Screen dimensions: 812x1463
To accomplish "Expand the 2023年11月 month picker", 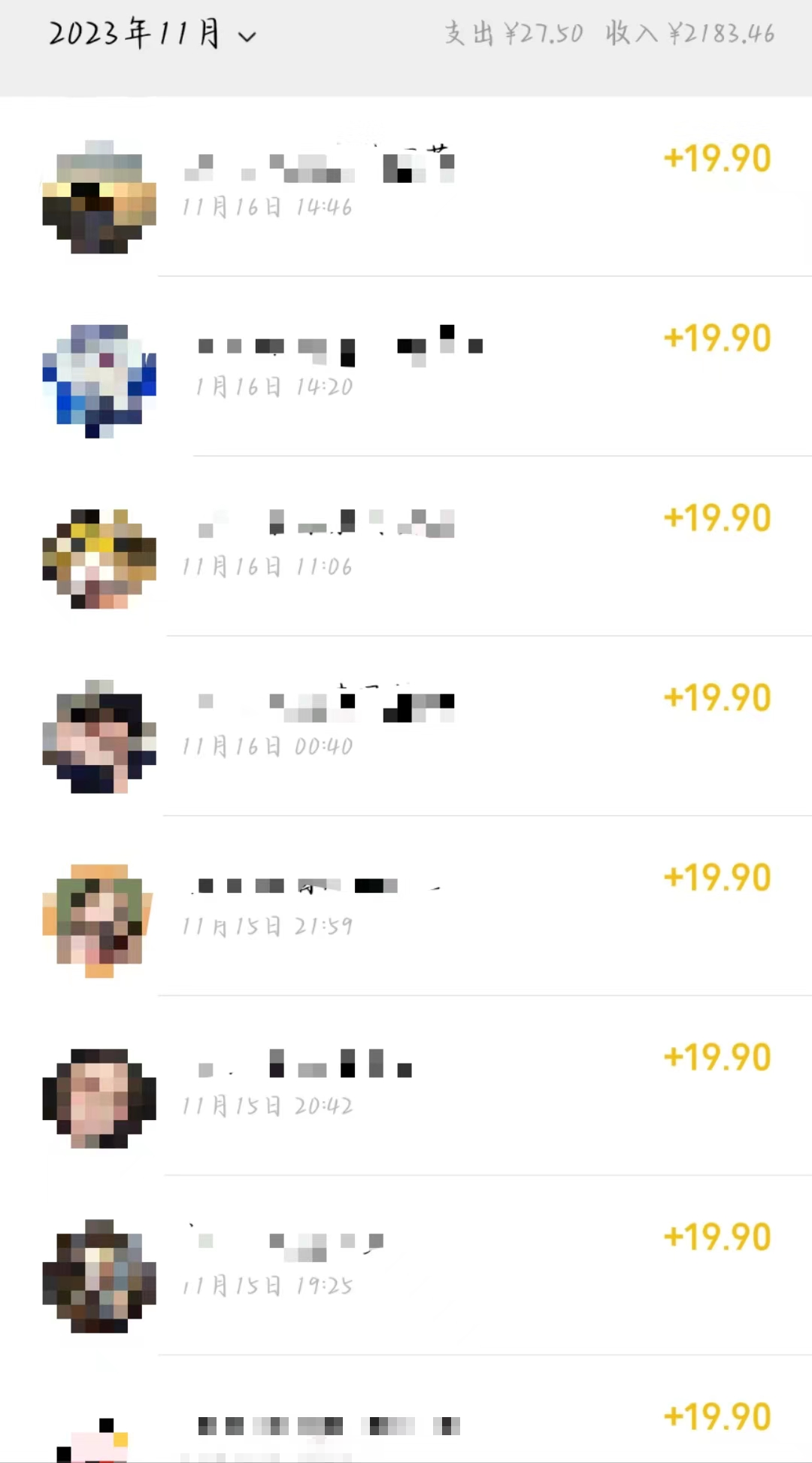I will click(153, 35).
